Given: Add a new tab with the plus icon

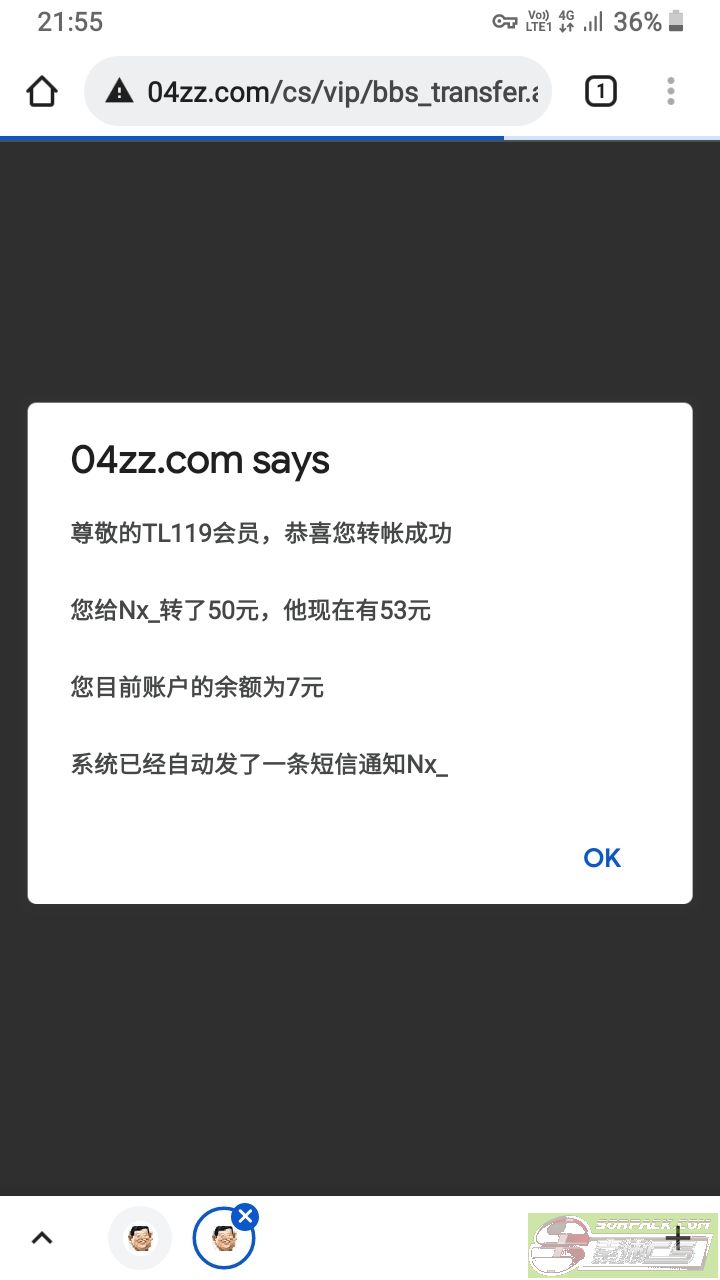Looking at the screenshot, I should pos(678,1238).
